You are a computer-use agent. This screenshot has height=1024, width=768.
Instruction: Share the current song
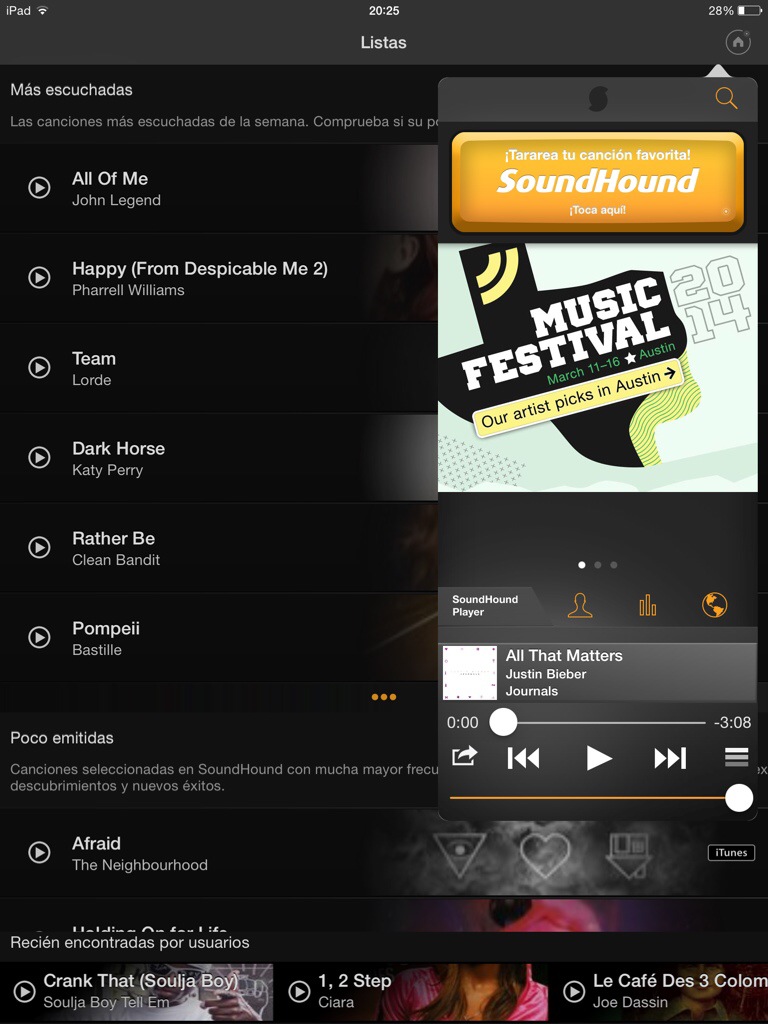point(464,757)
